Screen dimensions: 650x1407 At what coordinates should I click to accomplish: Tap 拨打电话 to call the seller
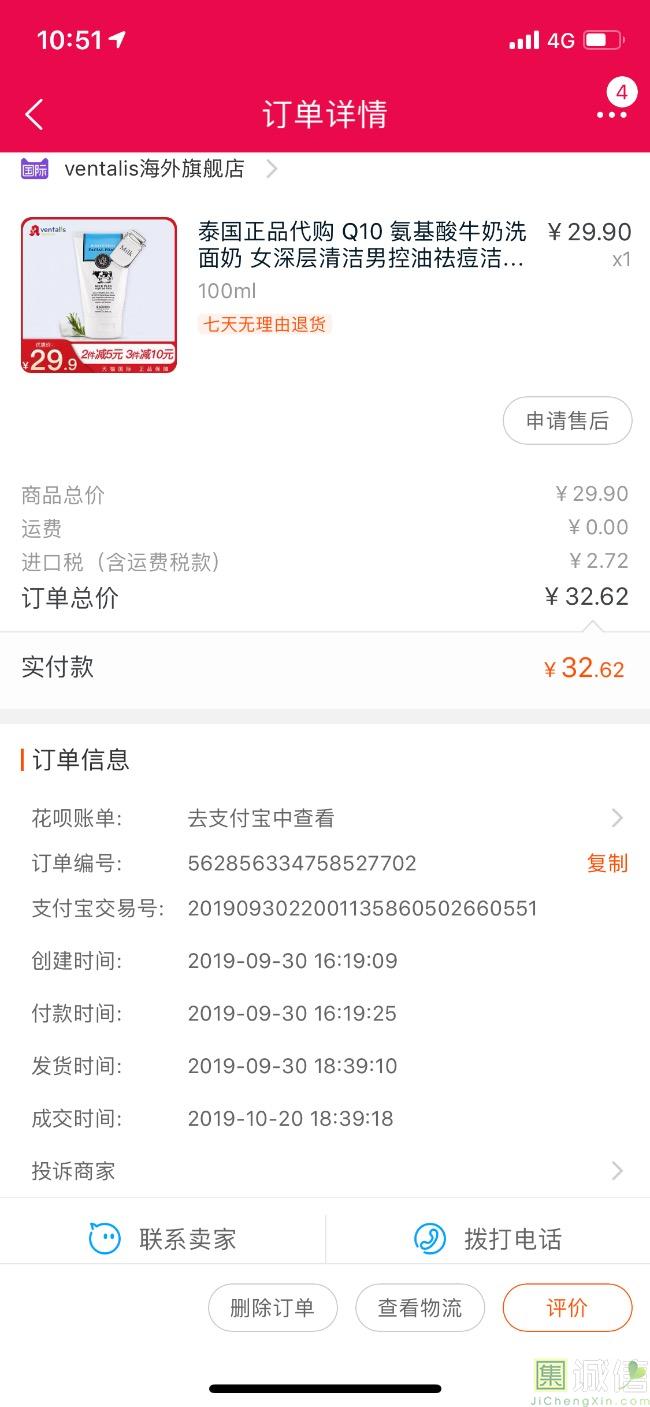pos(488,1239)
